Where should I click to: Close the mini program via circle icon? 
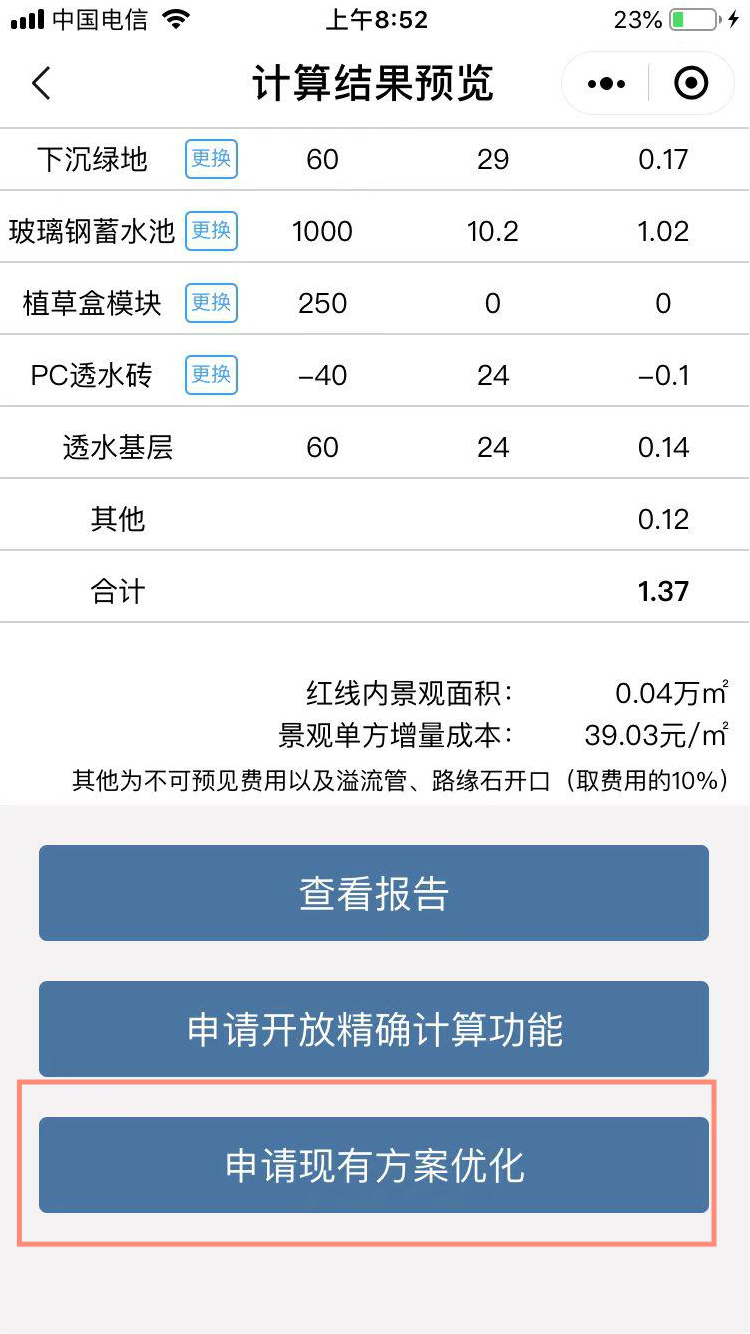coord(691,84)
